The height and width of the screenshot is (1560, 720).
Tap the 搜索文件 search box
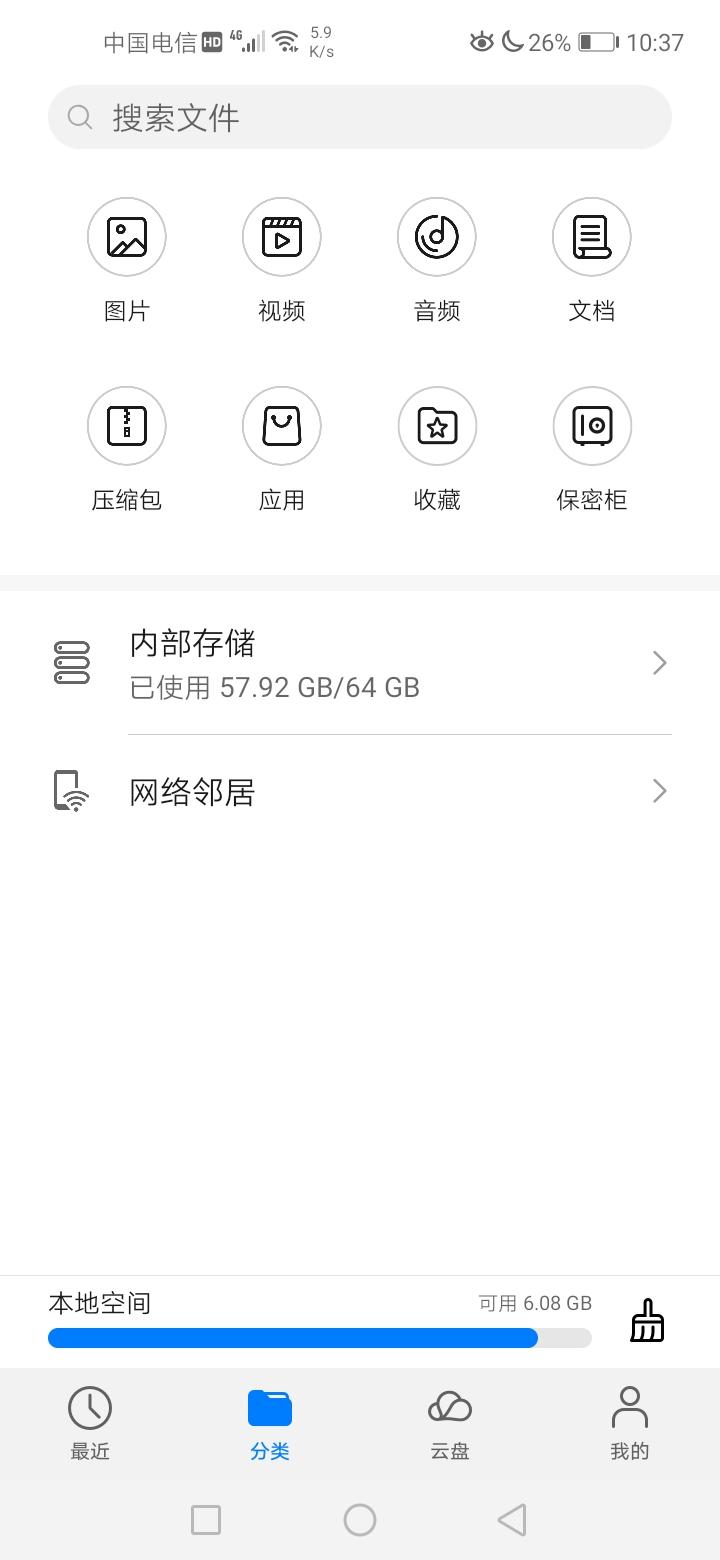pos(360,118)
